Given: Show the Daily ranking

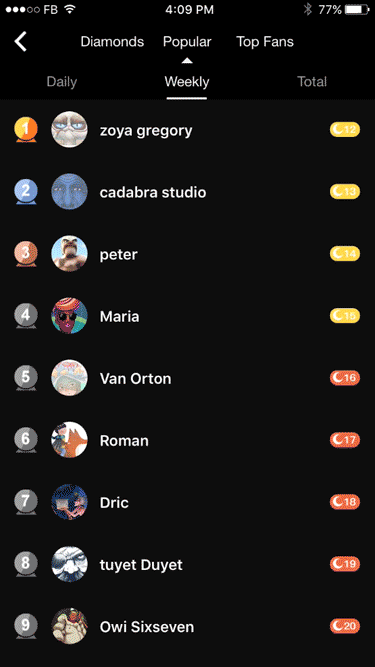Looking at the screenshot, I should coord(62,81).
